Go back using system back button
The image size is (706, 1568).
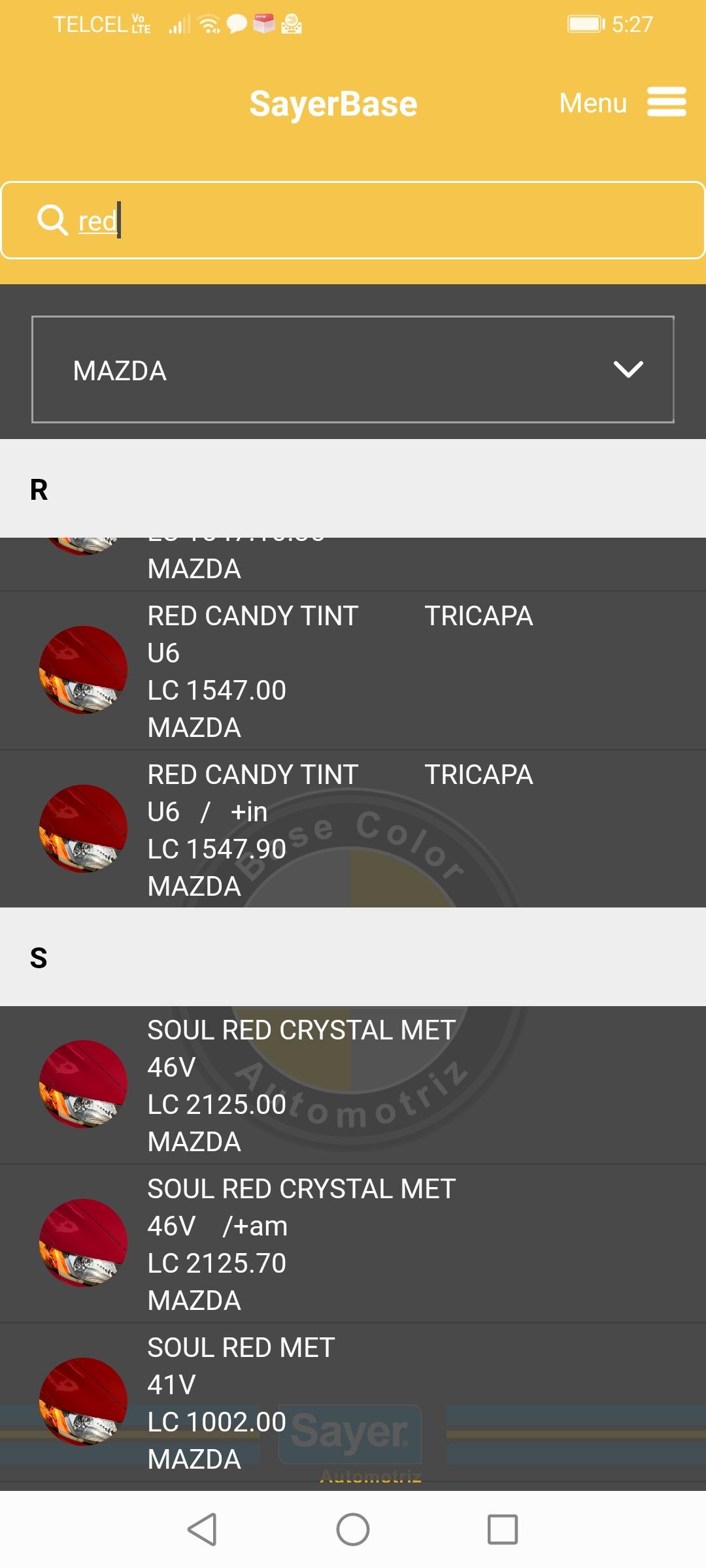pyautogui.click(x=202, y=1529)
